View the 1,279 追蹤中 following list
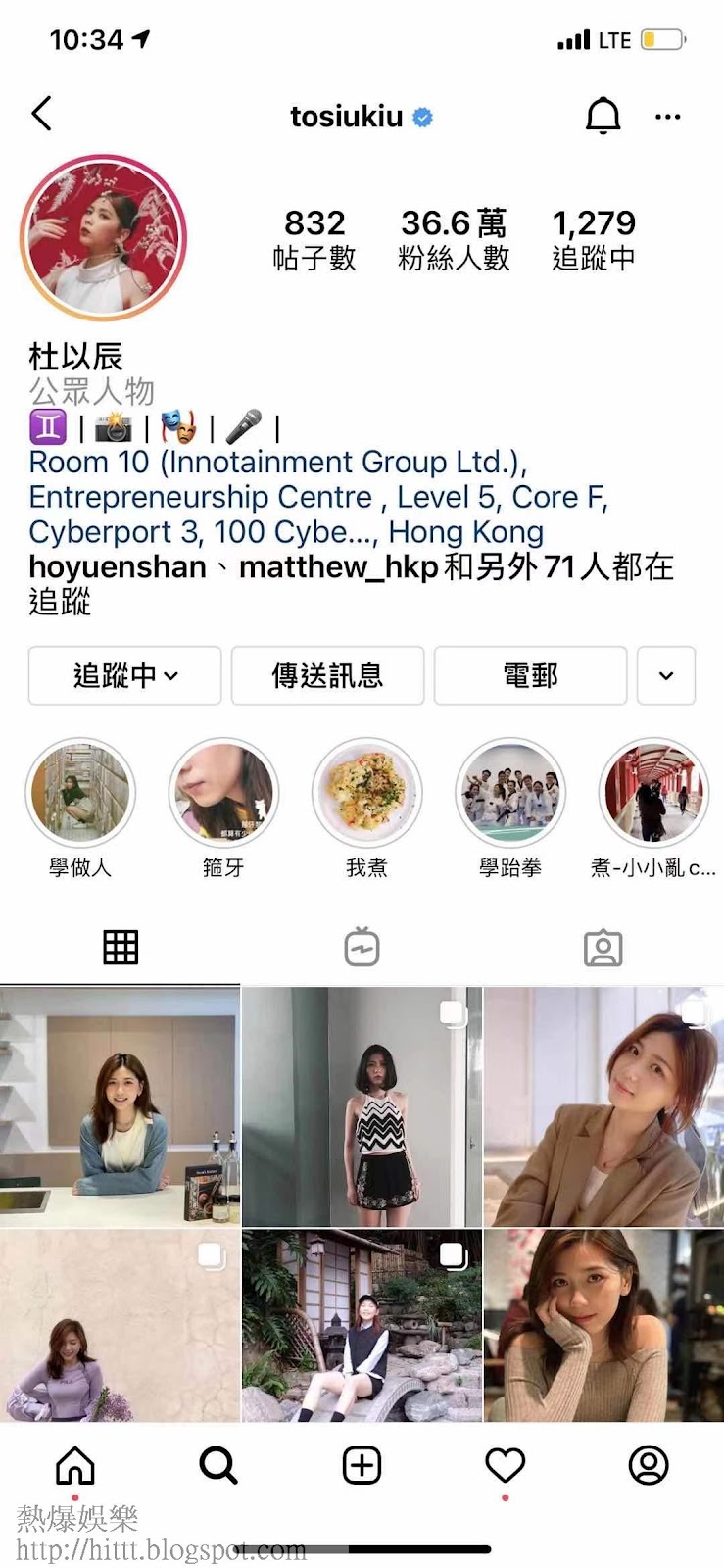The width and height of the screenshot is (724, 1568). (594, 239)
